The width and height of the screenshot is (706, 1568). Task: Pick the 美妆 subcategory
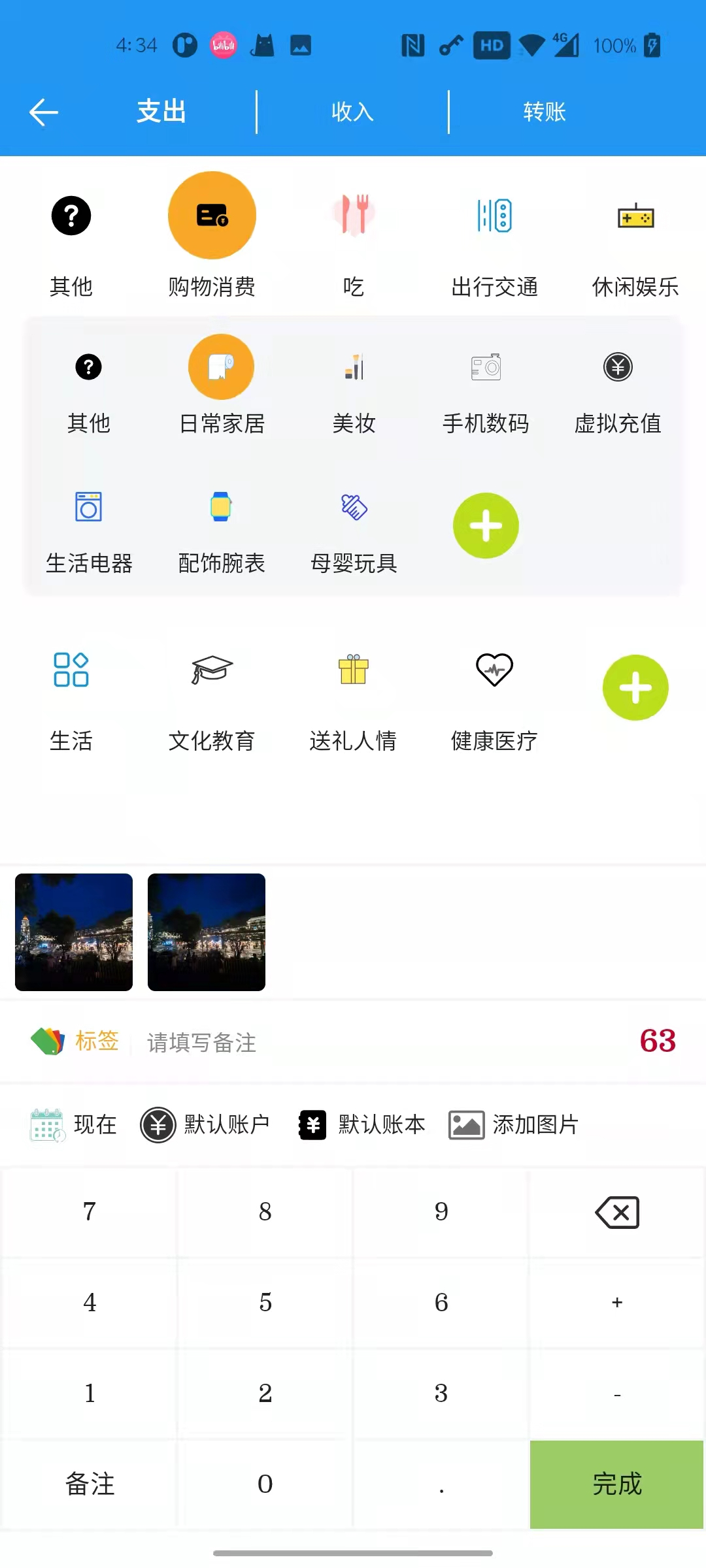tap(354, 385)
